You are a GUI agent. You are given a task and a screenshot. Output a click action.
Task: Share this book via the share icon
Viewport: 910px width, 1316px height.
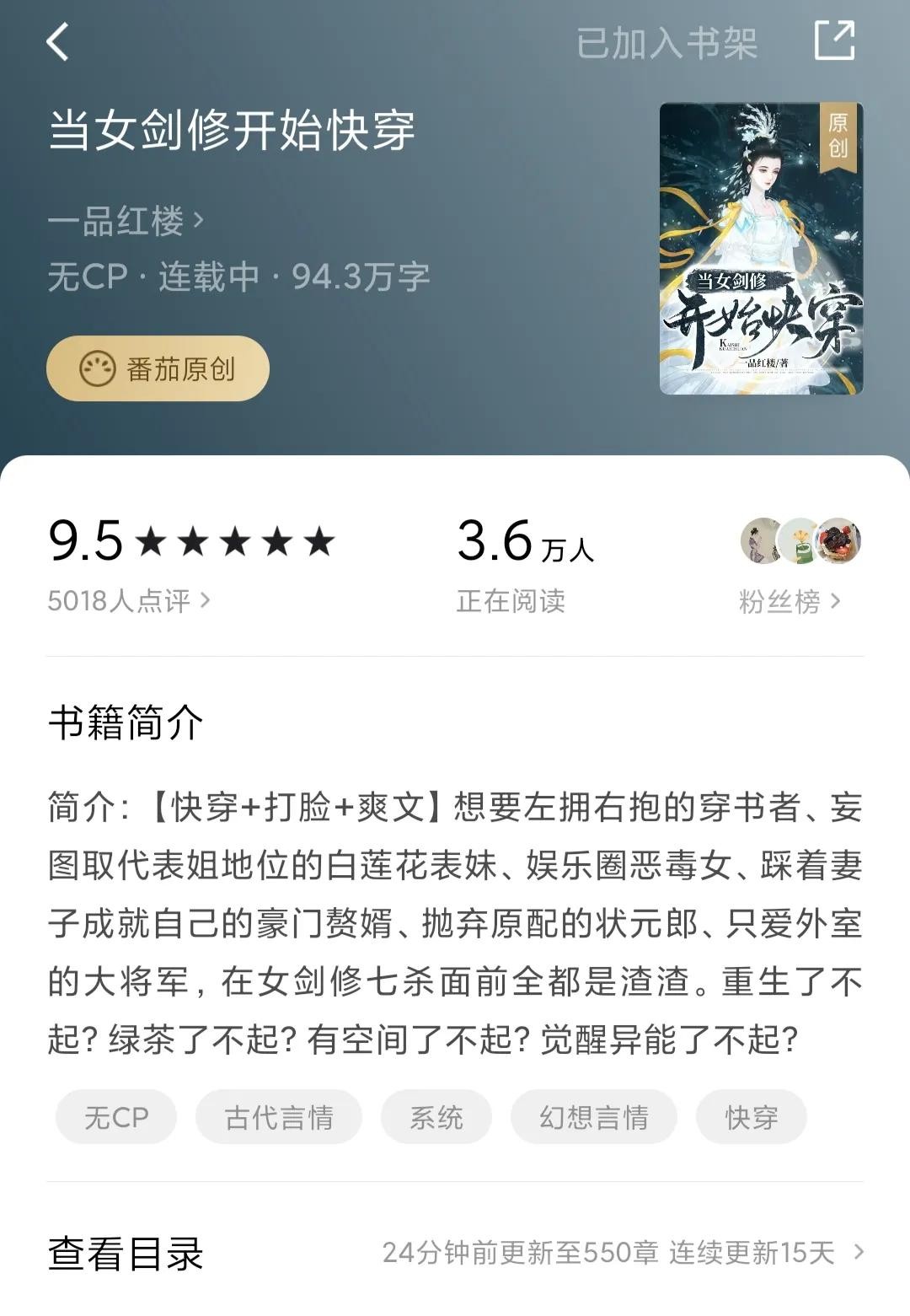pyautogui.click(x=834, y=41)
